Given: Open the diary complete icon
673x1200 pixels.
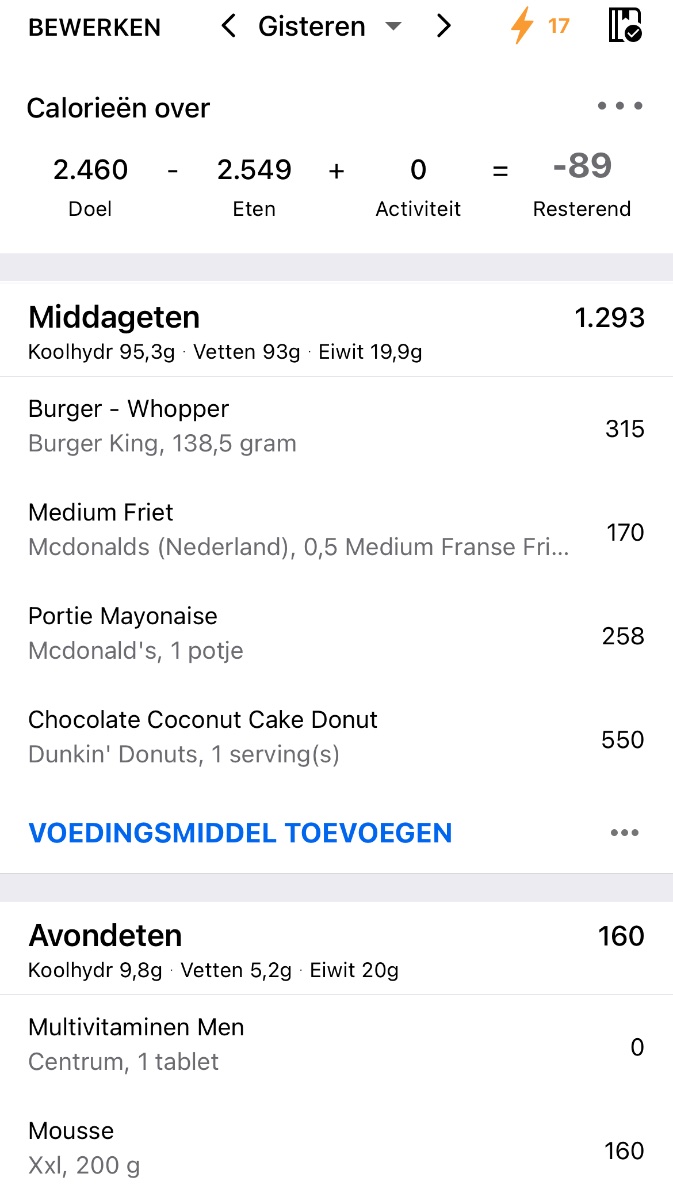Looking at the screenshot, I should click(x=624, y=27).
